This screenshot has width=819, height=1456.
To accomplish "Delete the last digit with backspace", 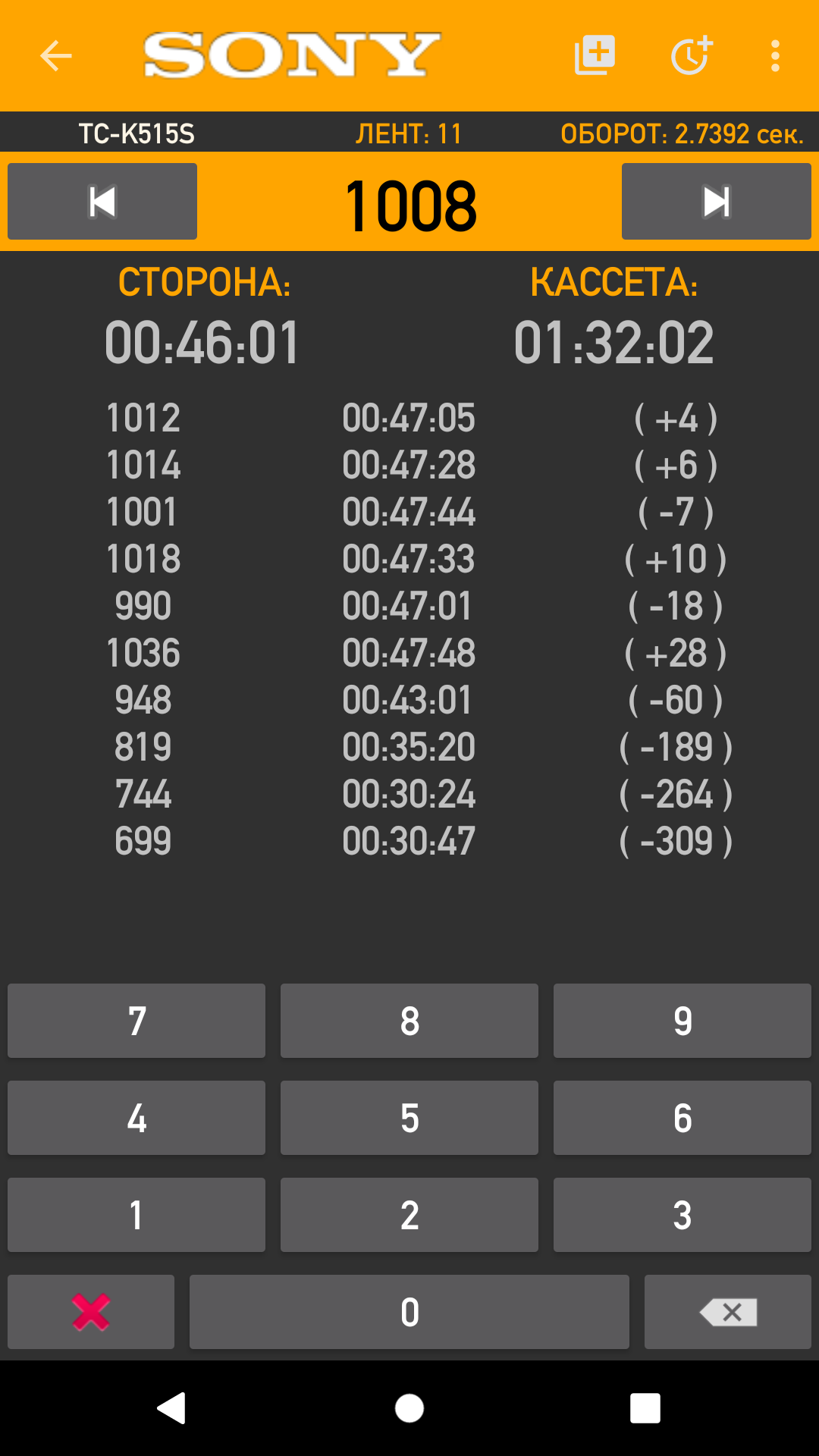I will click(728, 1312).
